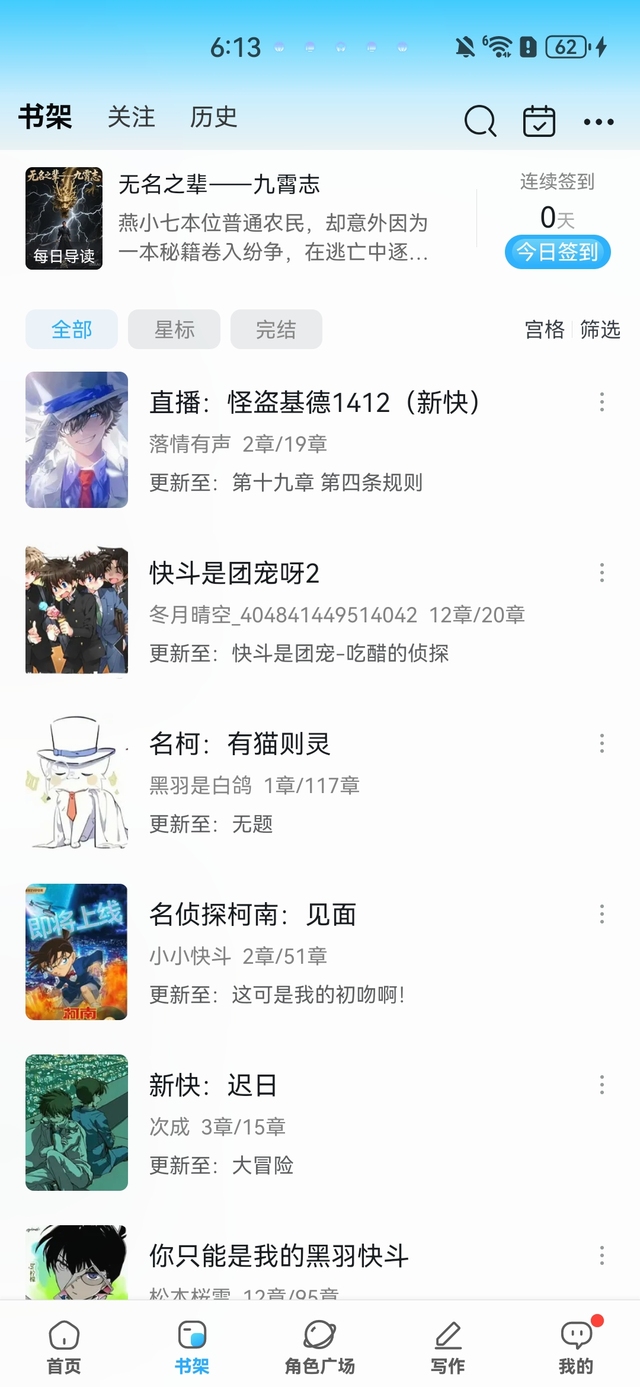Switch to 宫格 grid layout
This screenshot has width=640, height=1387.
[545, 329]
